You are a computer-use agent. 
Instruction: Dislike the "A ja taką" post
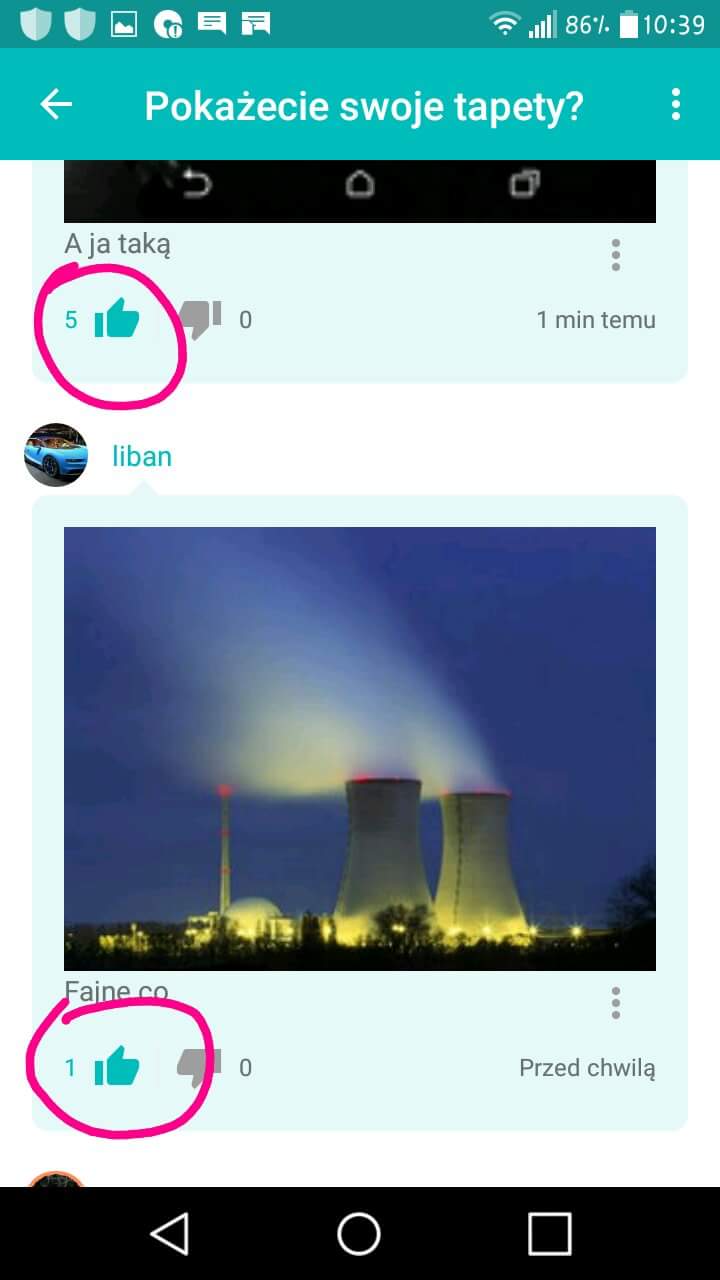[x=200, y=320]
